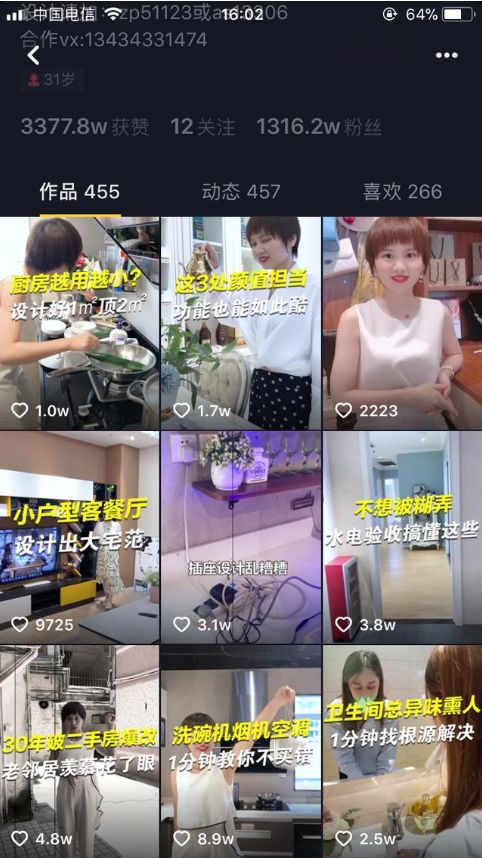The height and width of the screenshot is (858, 482).
Task: View the 不想被糊弄 水电验收 video
Action: click(x=402, y=537)
